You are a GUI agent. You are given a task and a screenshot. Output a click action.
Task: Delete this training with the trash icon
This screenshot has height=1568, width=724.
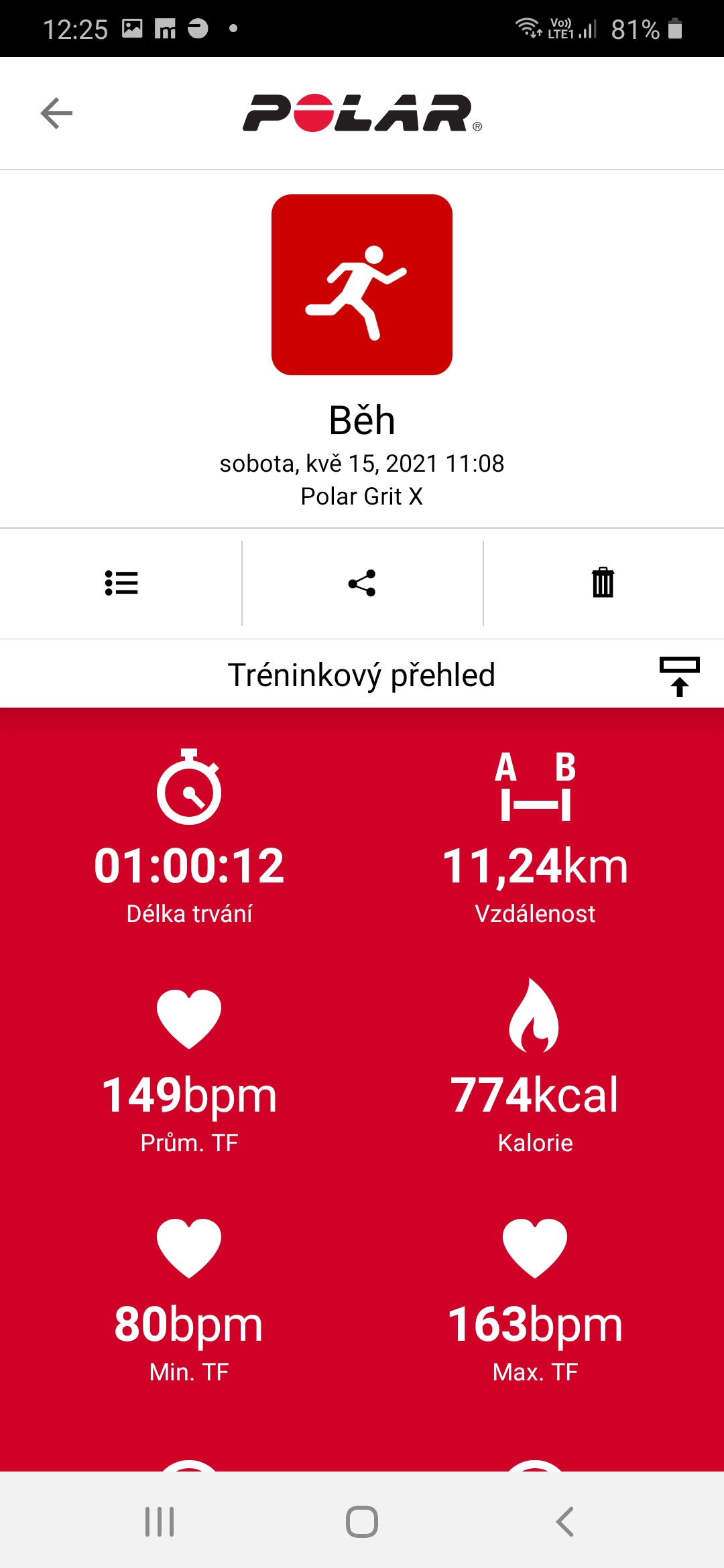tap(603, 582)
